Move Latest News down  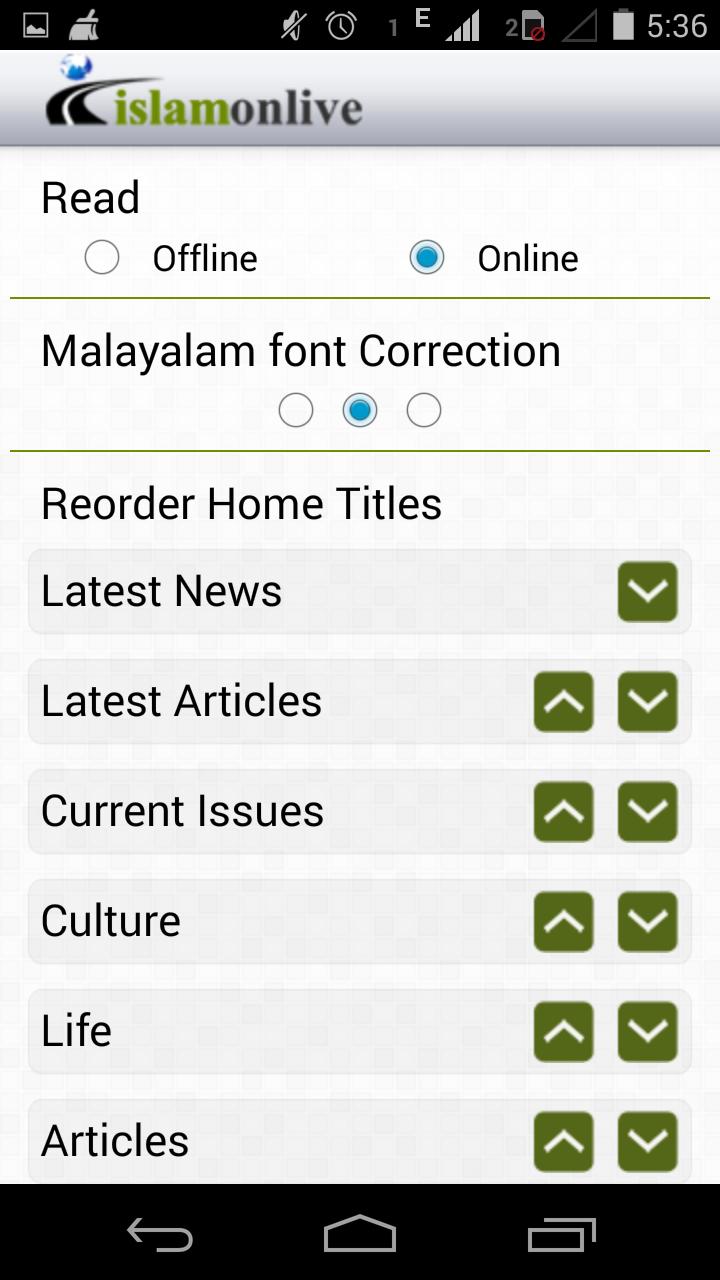tap(647, 591)
